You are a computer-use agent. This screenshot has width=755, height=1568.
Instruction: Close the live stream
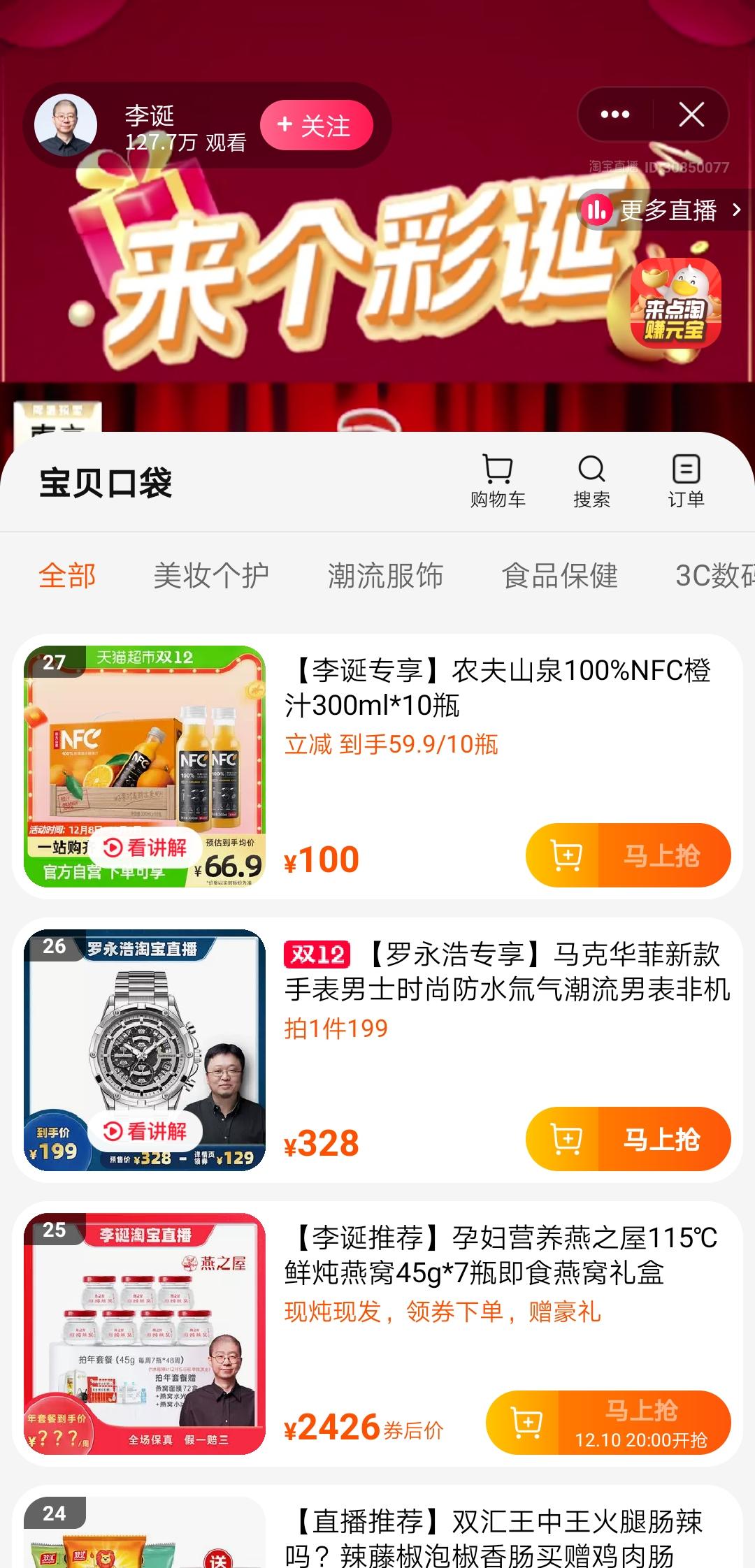691,115
